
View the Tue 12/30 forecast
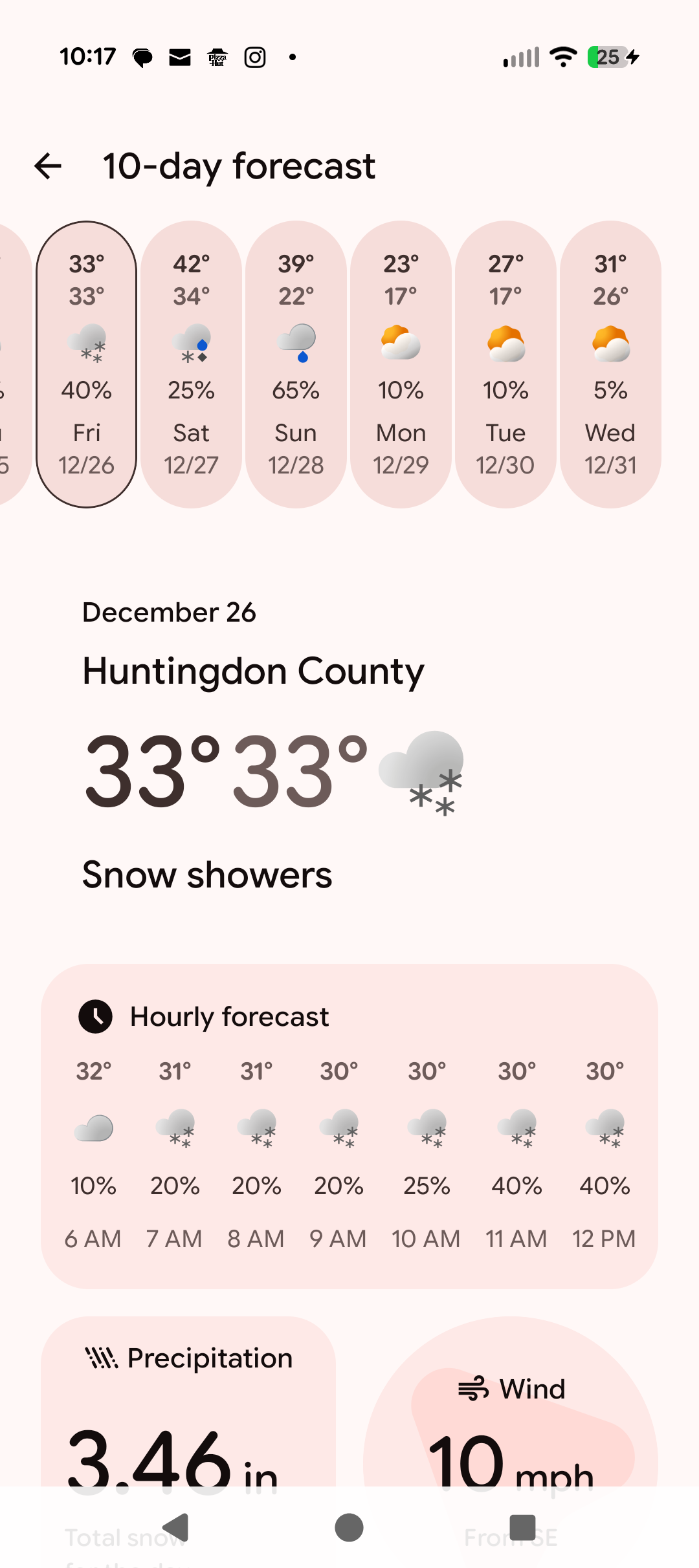(x=506, y=364)
